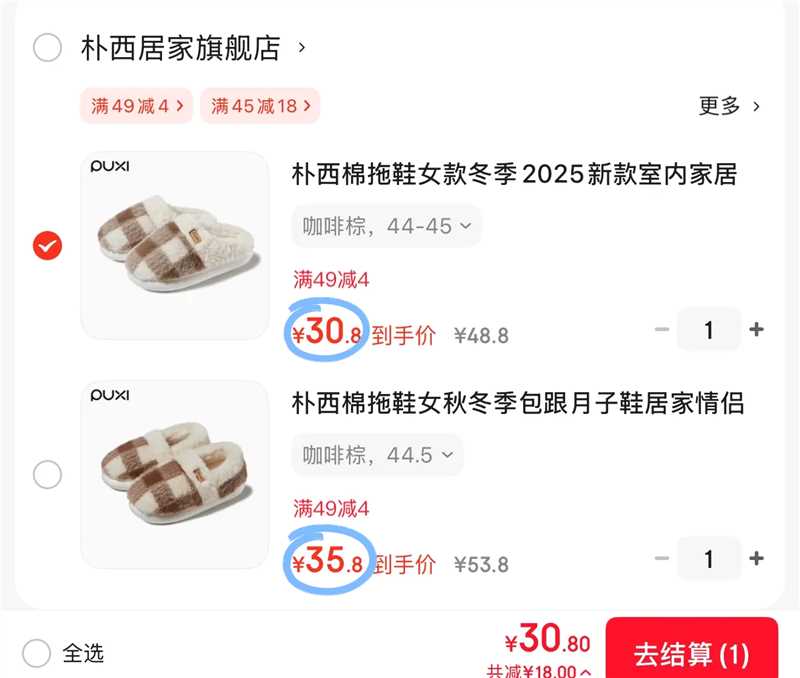
Task: Tap the 满49减4 coupon chip
Action: coord(136,106)
